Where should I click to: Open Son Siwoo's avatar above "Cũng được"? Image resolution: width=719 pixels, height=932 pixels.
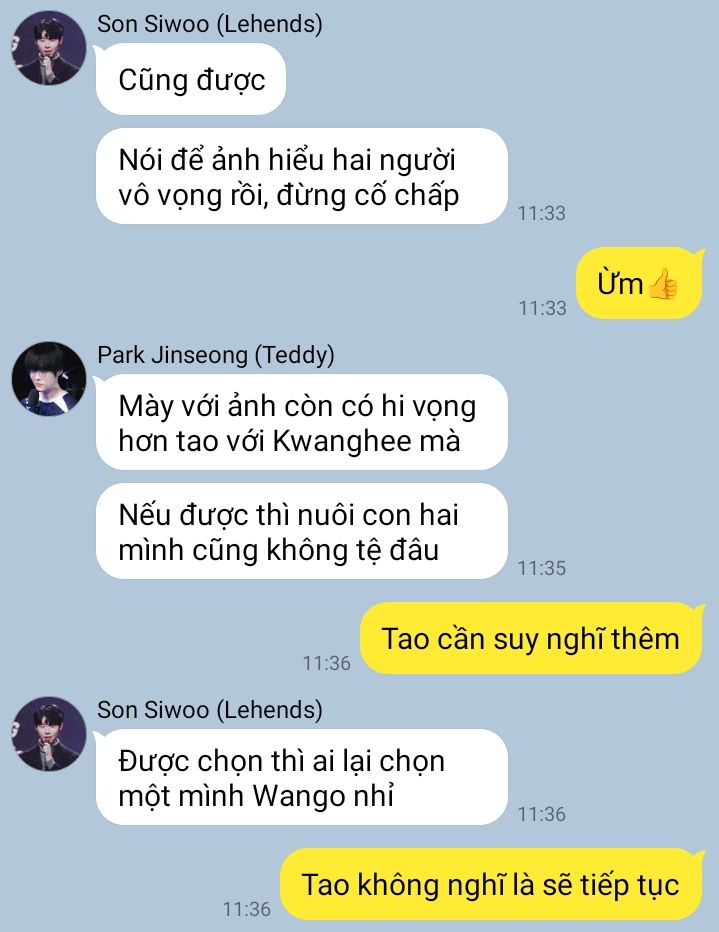click(49, 48)
